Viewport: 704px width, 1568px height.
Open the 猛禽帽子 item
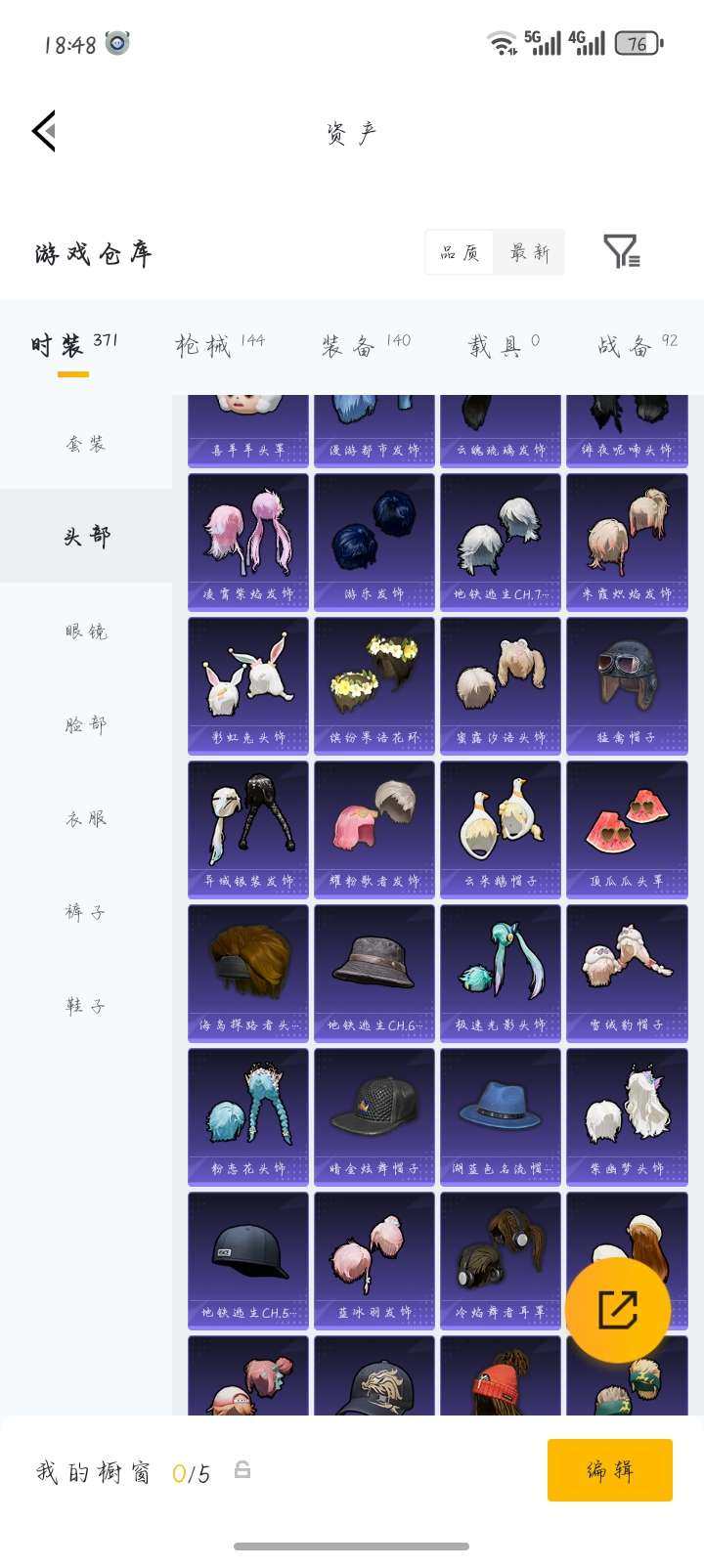pos(627,685)
